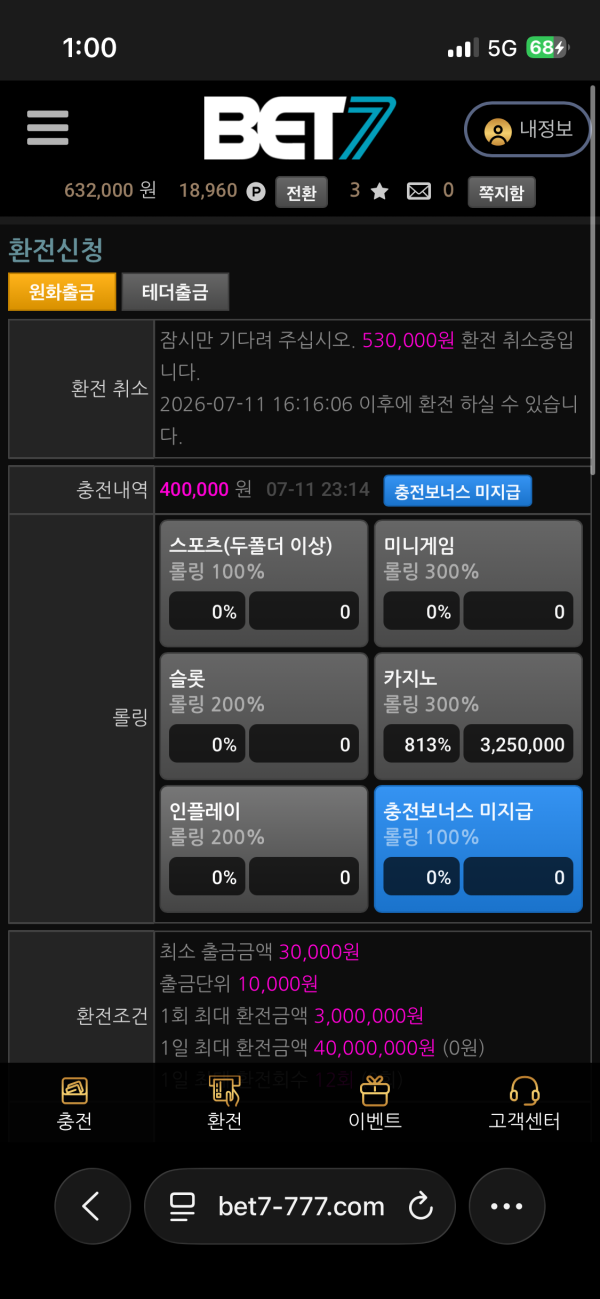600x1299 pixels.
Task: Select the 원화출금 tab
Action: (62, 292)
